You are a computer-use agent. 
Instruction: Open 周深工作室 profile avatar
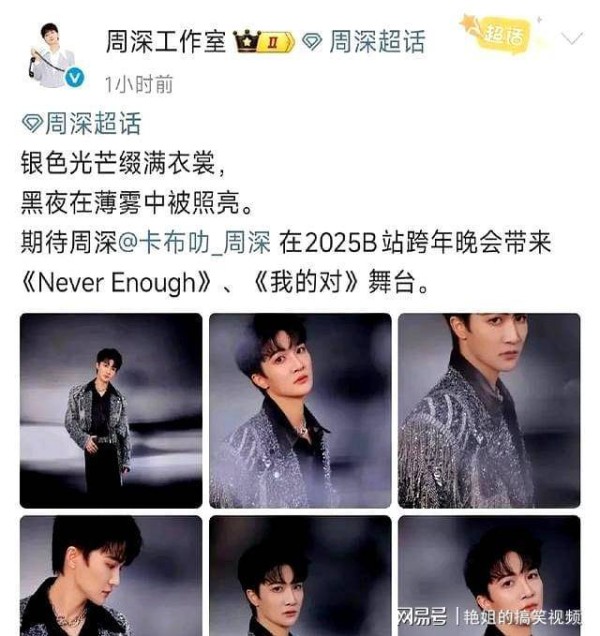tap(55, 56)
